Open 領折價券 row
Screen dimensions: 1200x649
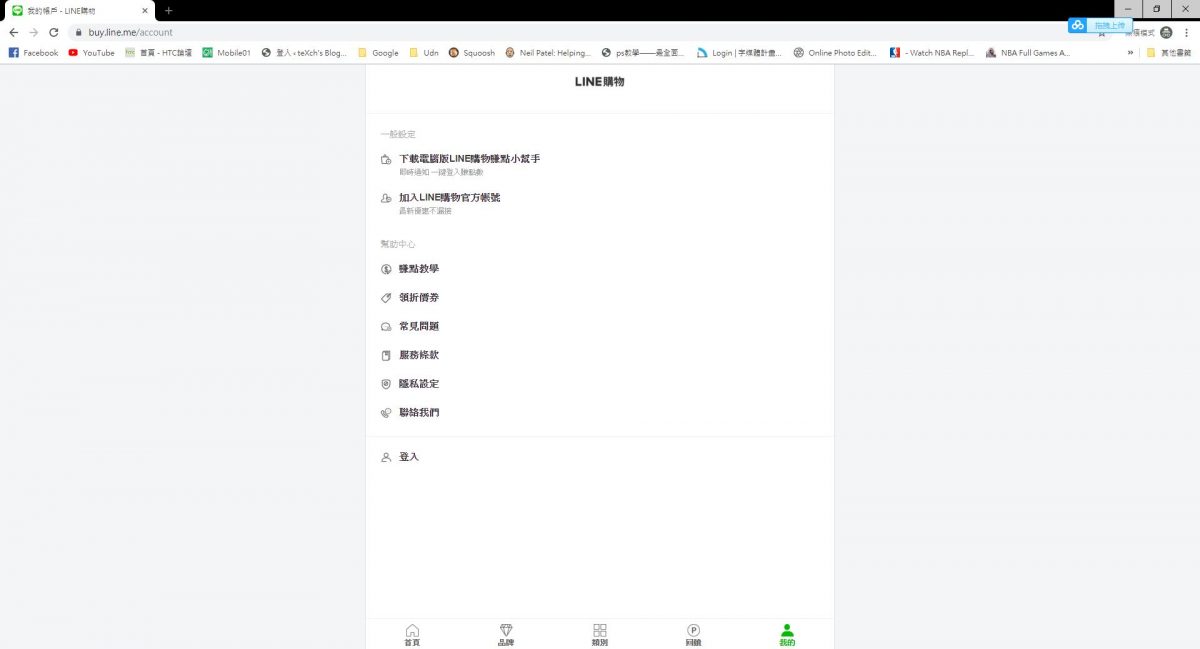[418, 298]
